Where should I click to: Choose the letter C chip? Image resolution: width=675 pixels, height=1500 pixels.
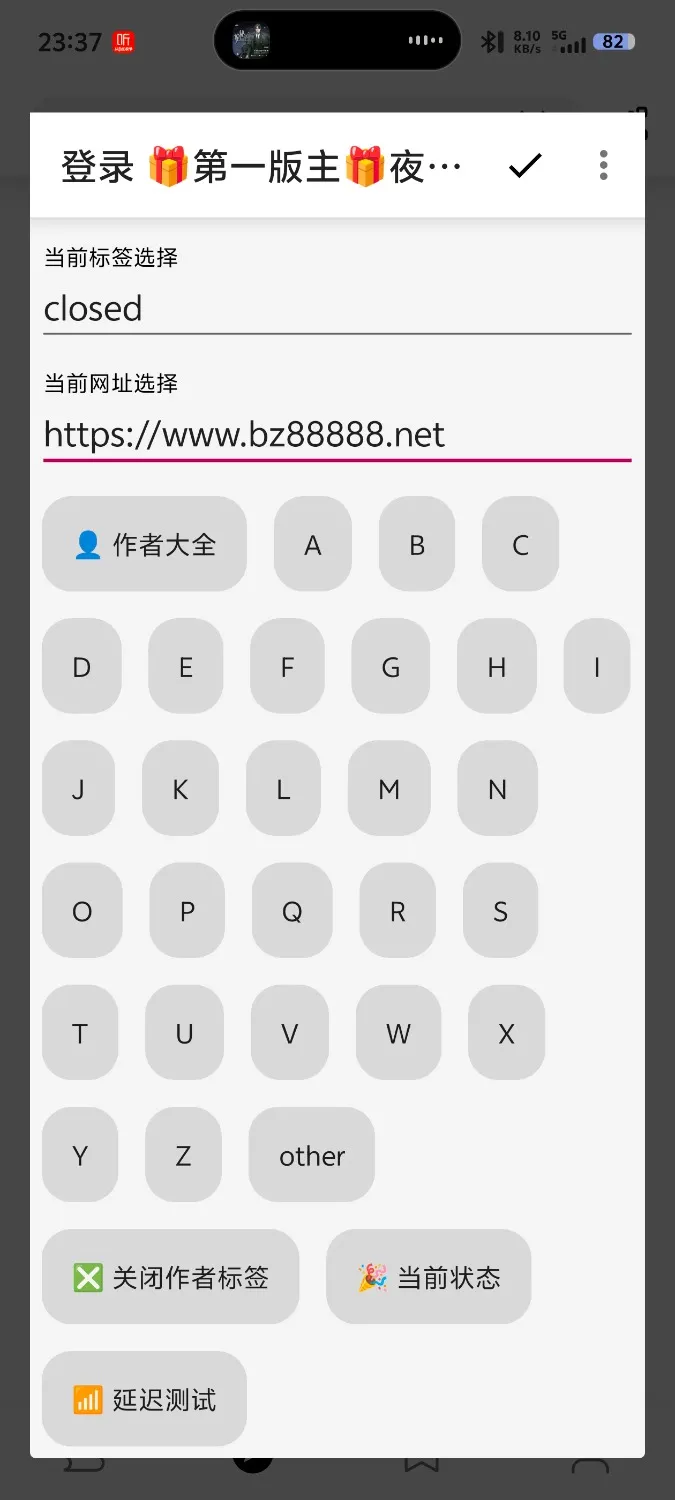(x=520, y=545)
